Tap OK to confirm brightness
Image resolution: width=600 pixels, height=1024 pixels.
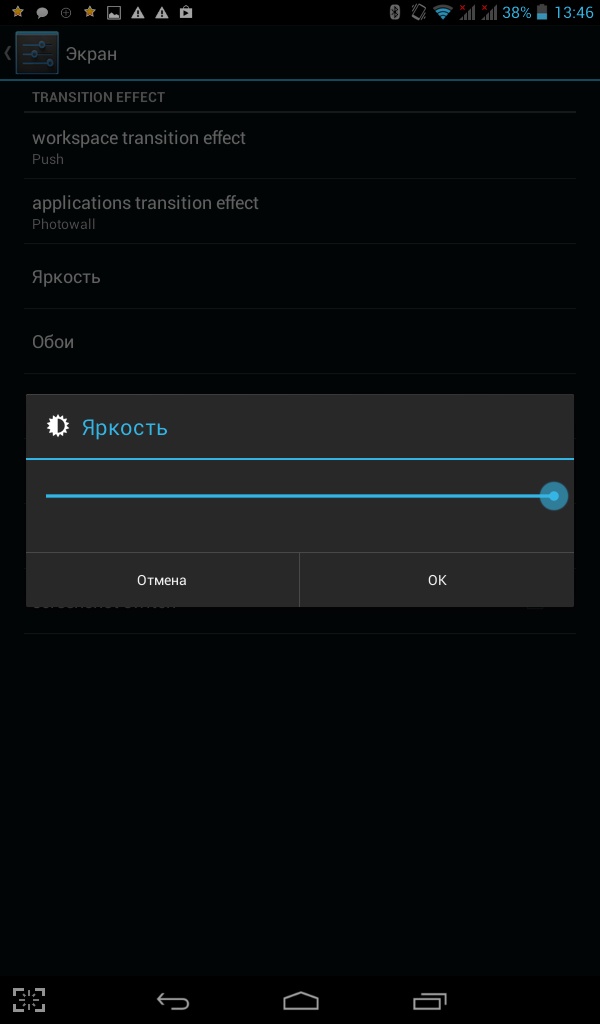click(x=437, y=580)
